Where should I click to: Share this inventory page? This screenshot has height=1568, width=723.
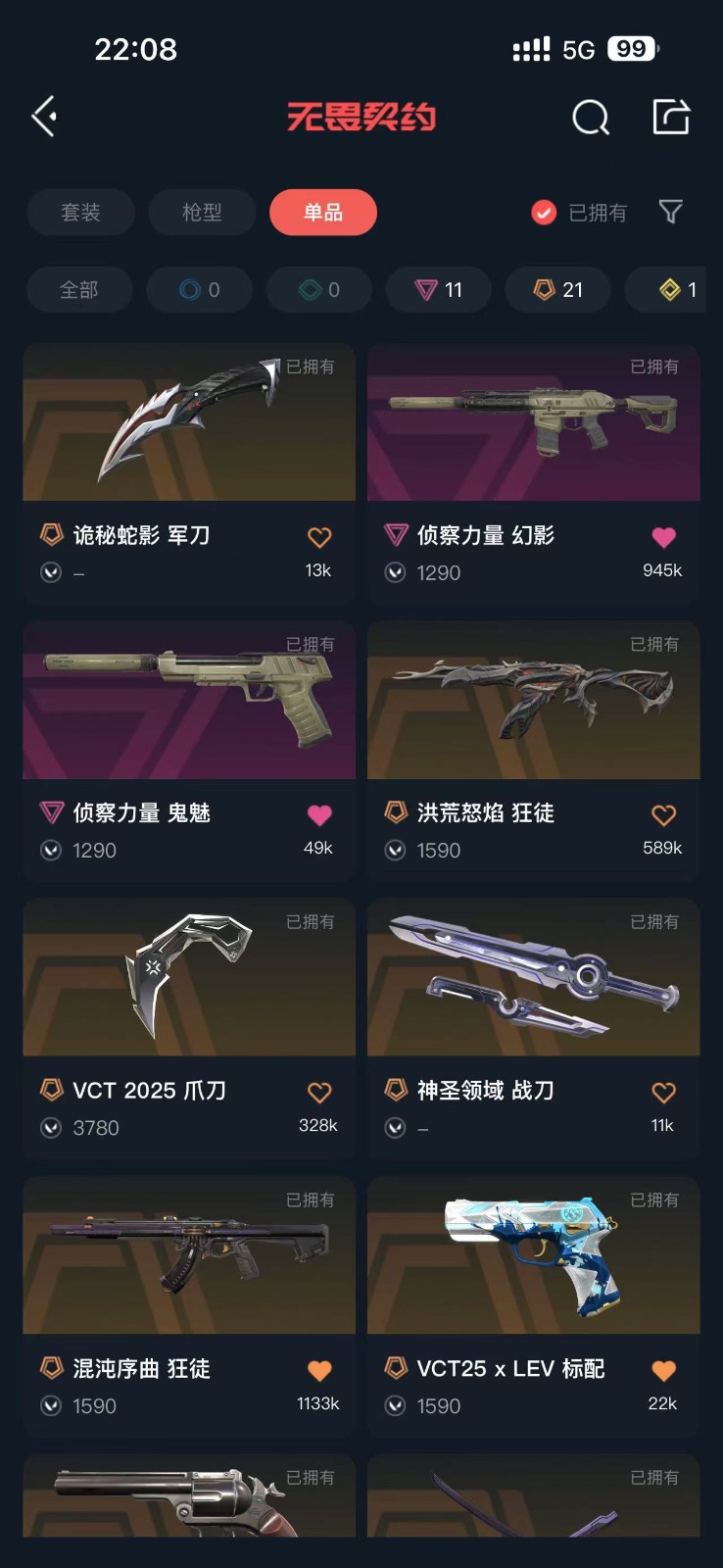671,117
